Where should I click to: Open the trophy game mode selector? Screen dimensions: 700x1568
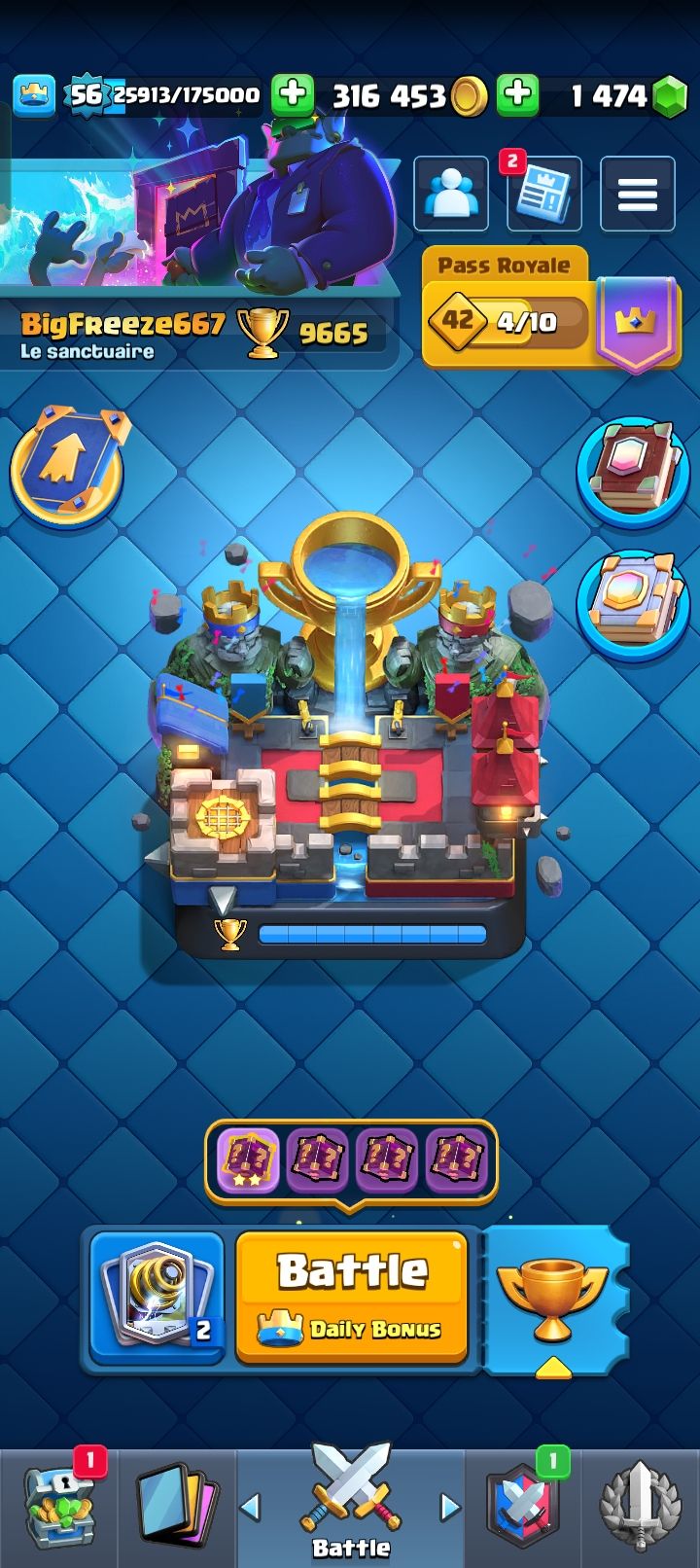[554, 1299]
